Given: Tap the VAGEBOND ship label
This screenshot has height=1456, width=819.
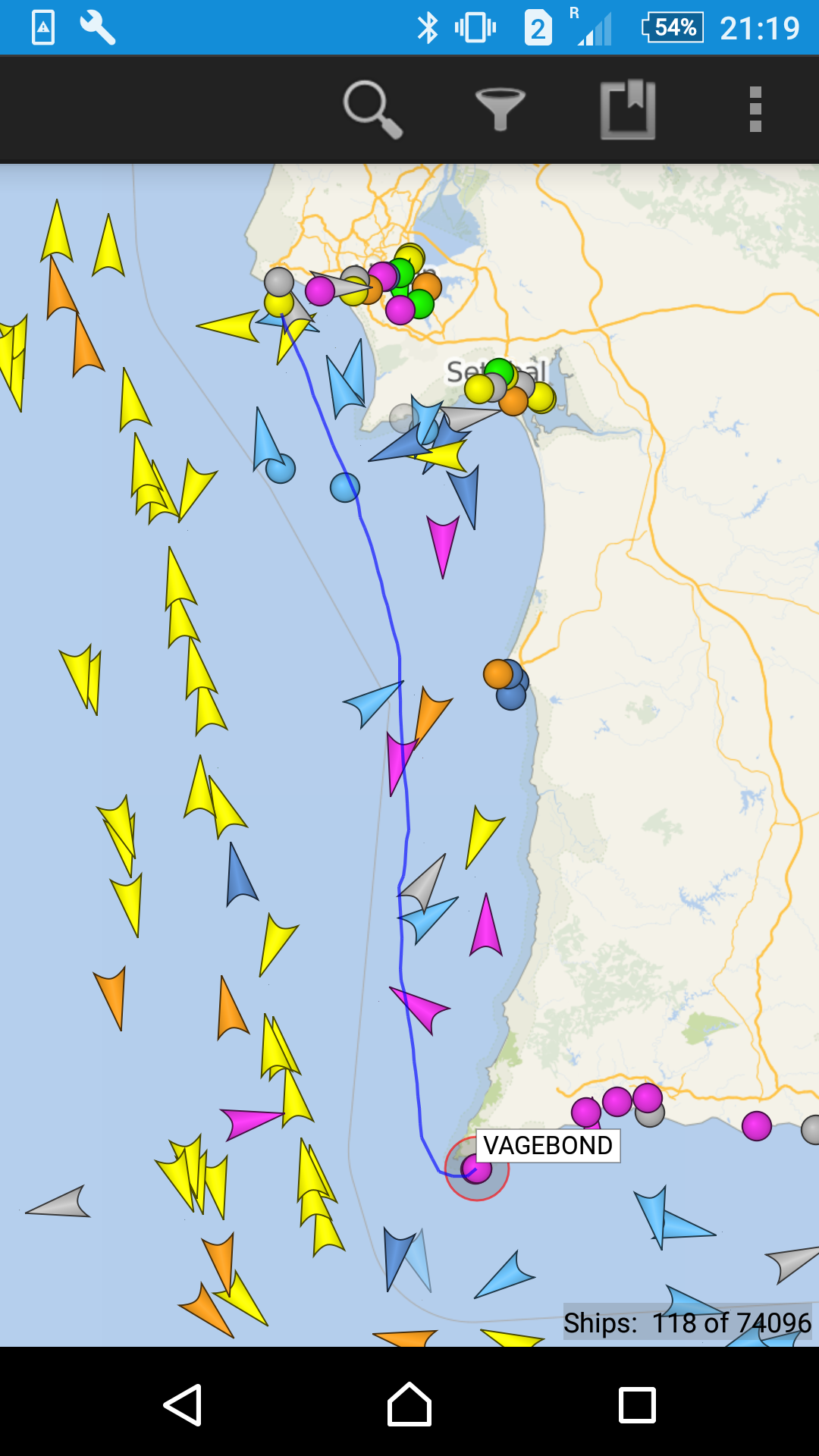Looking at the screenshot, I should 548,1145.
